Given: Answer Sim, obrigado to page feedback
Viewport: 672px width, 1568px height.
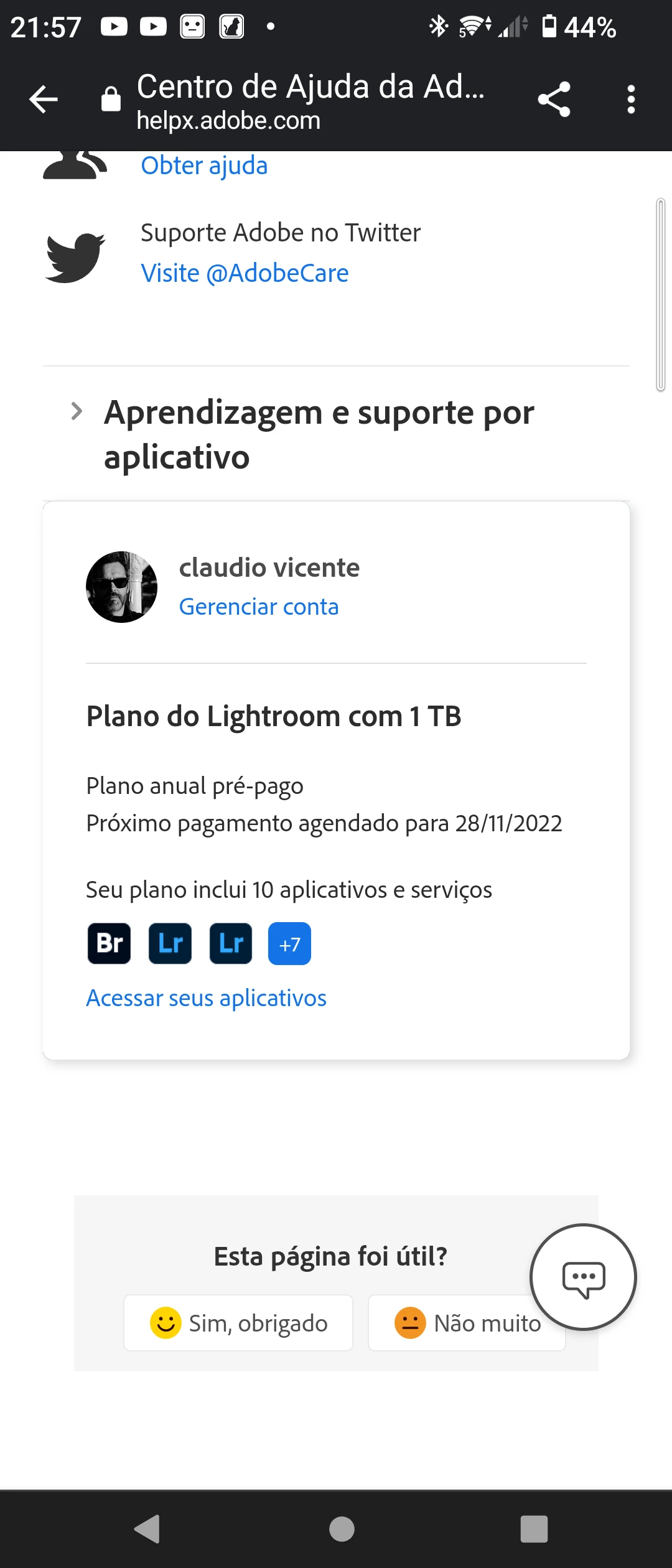Looking at the screenshot, I should click(x=238, y=1323).
